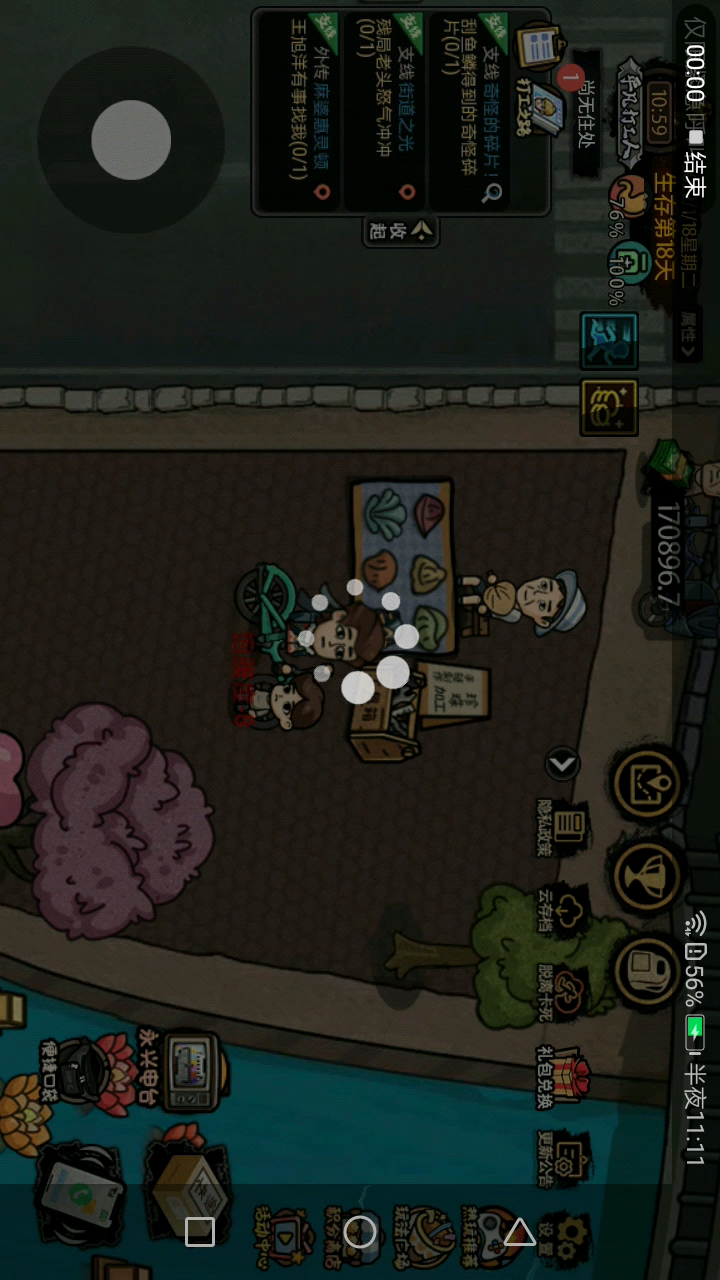This screenshot has height=1280, width=720.
Task: Open the trophy achievements button
Action: (647, 877)
